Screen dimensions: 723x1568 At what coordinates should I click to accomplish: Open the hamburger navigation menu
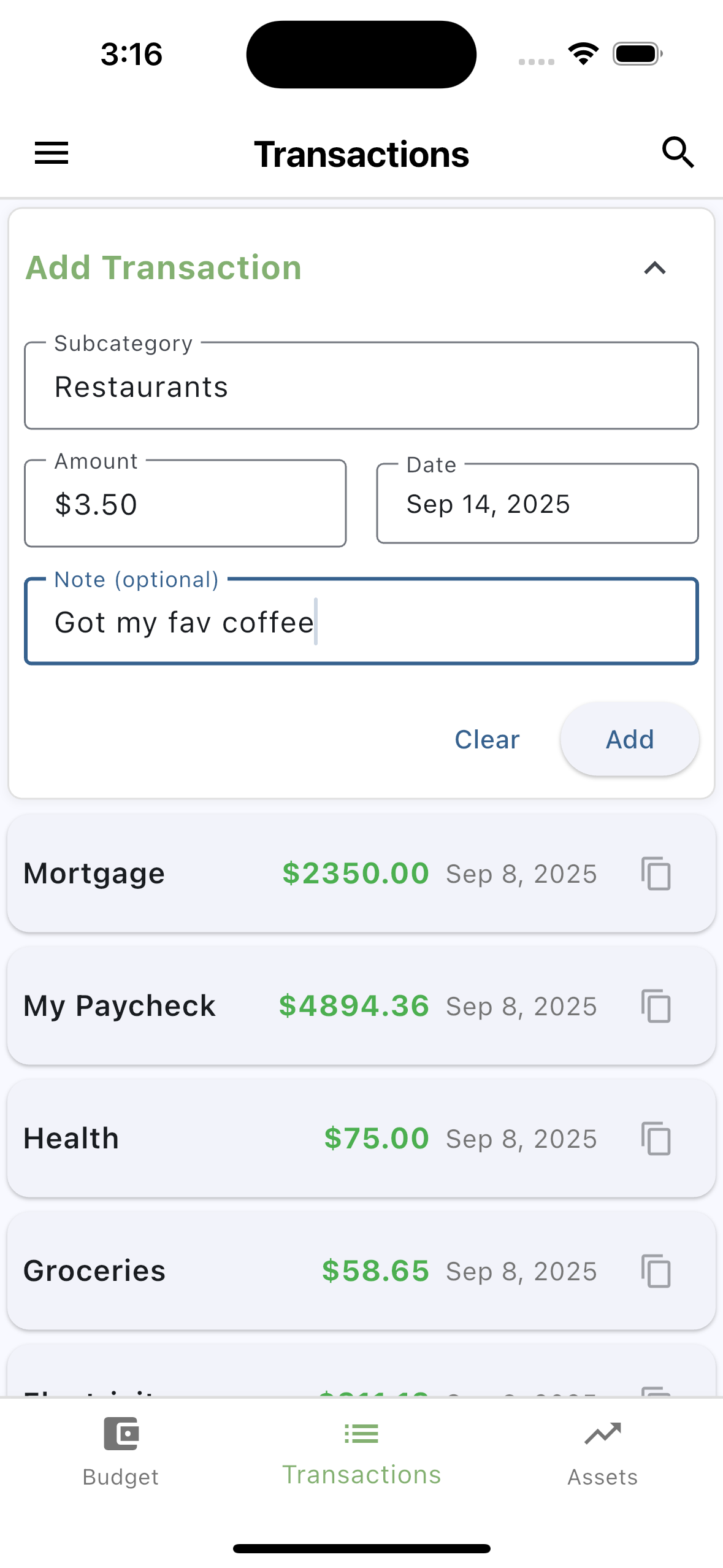click(52, 153)
